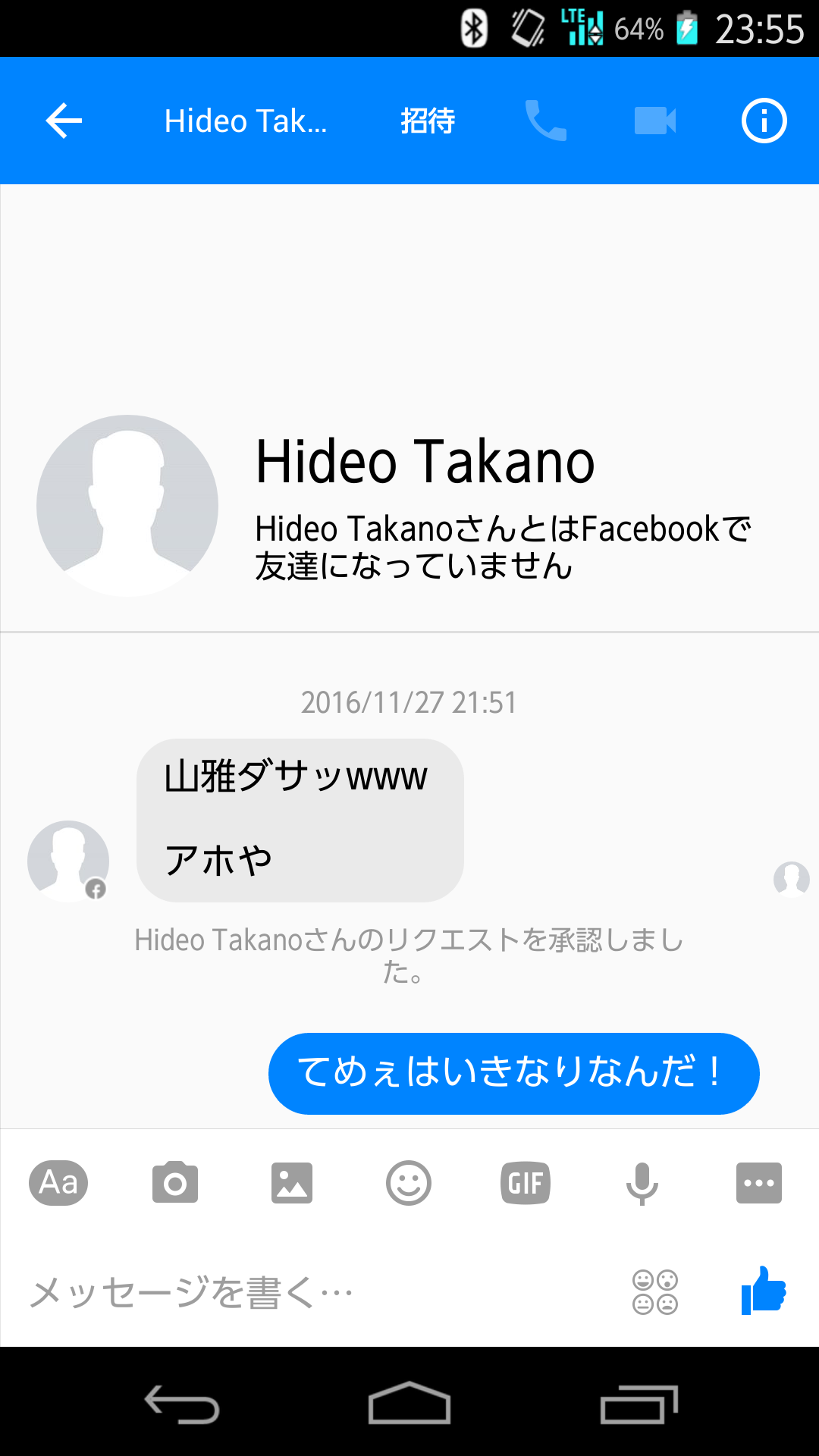Tap the Aa text keyboard button
Image resolution: width=819 pixels, height=1456 pixels.
pyautogui.click(x=58, y=1183)
